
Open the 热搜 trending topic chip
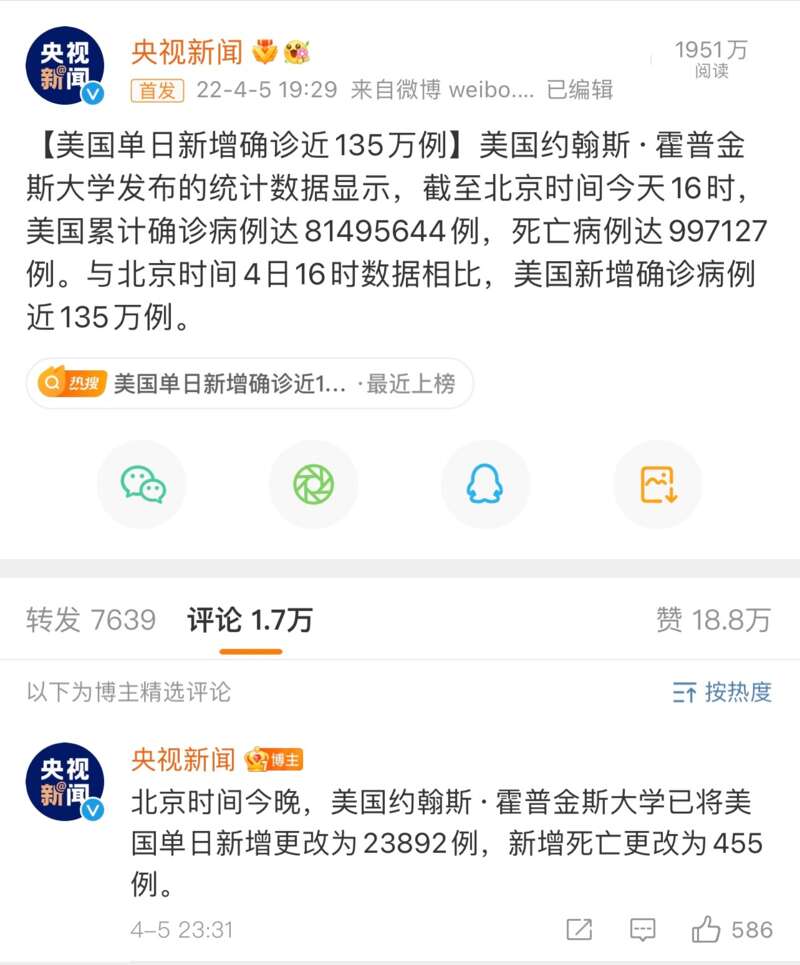(249, 383)
